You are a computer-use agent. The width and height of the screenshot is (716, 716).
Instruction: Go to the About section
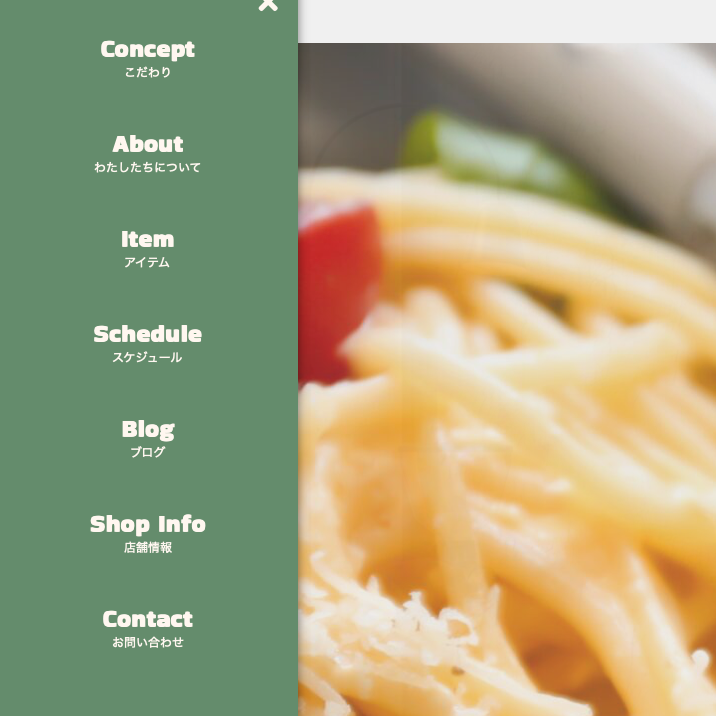[148, 152]
